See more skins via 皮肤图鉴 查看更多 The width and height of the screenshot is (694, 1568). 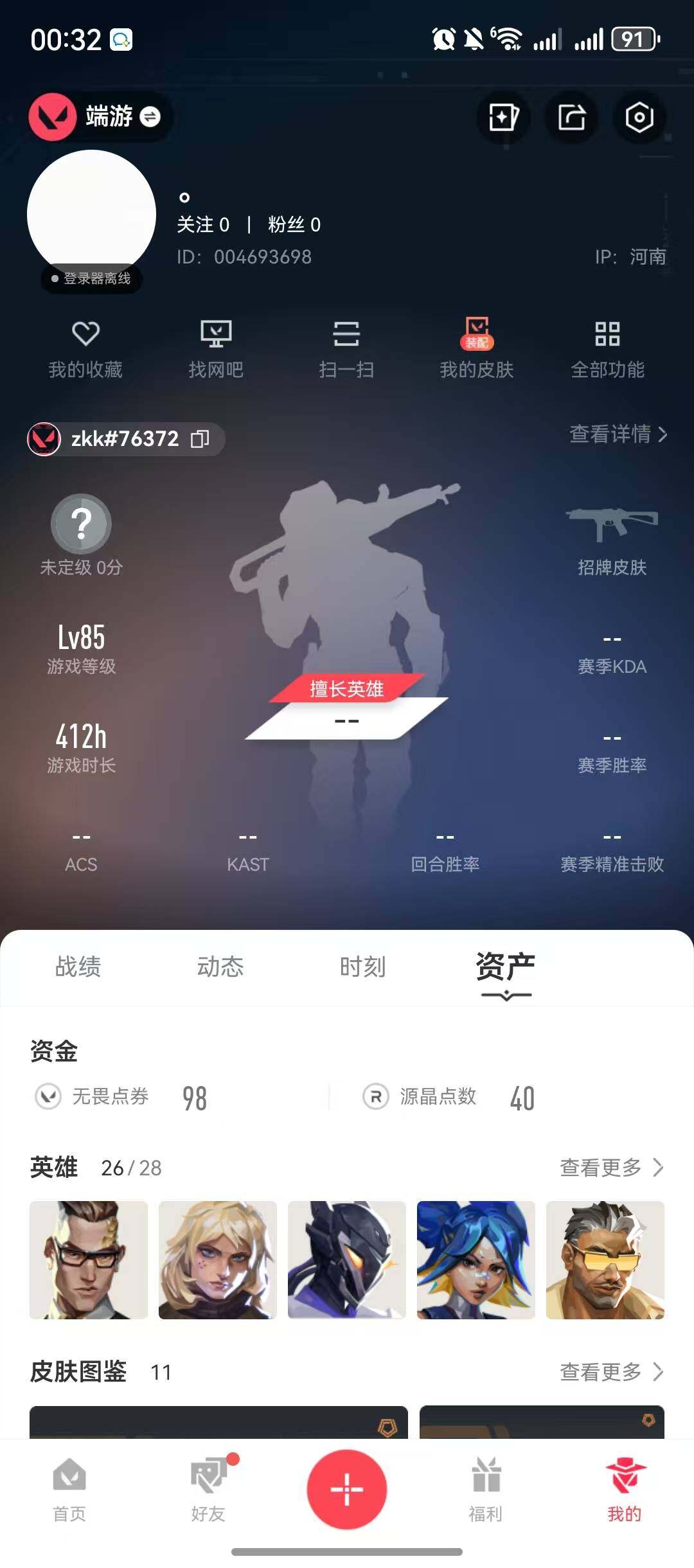pyautogui.click(x=611, y=1371)
